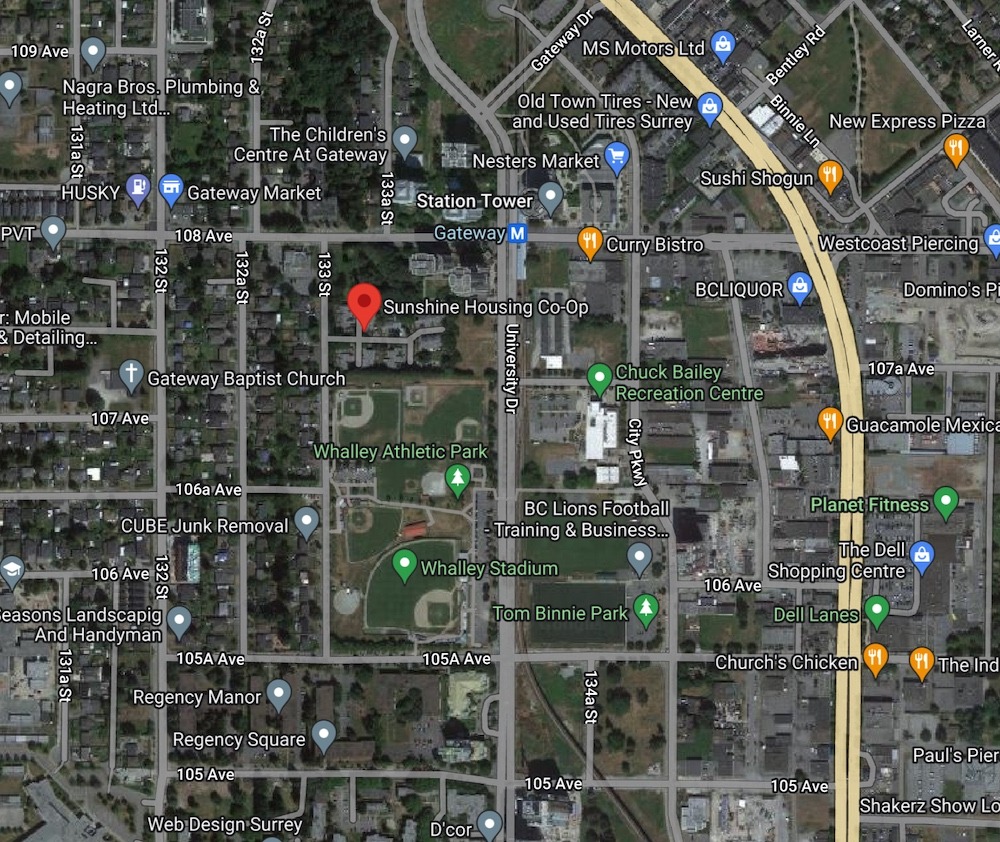1000x842 pixels.
Task: Open the Station Tower marker
Action: [x=550, y=197]
